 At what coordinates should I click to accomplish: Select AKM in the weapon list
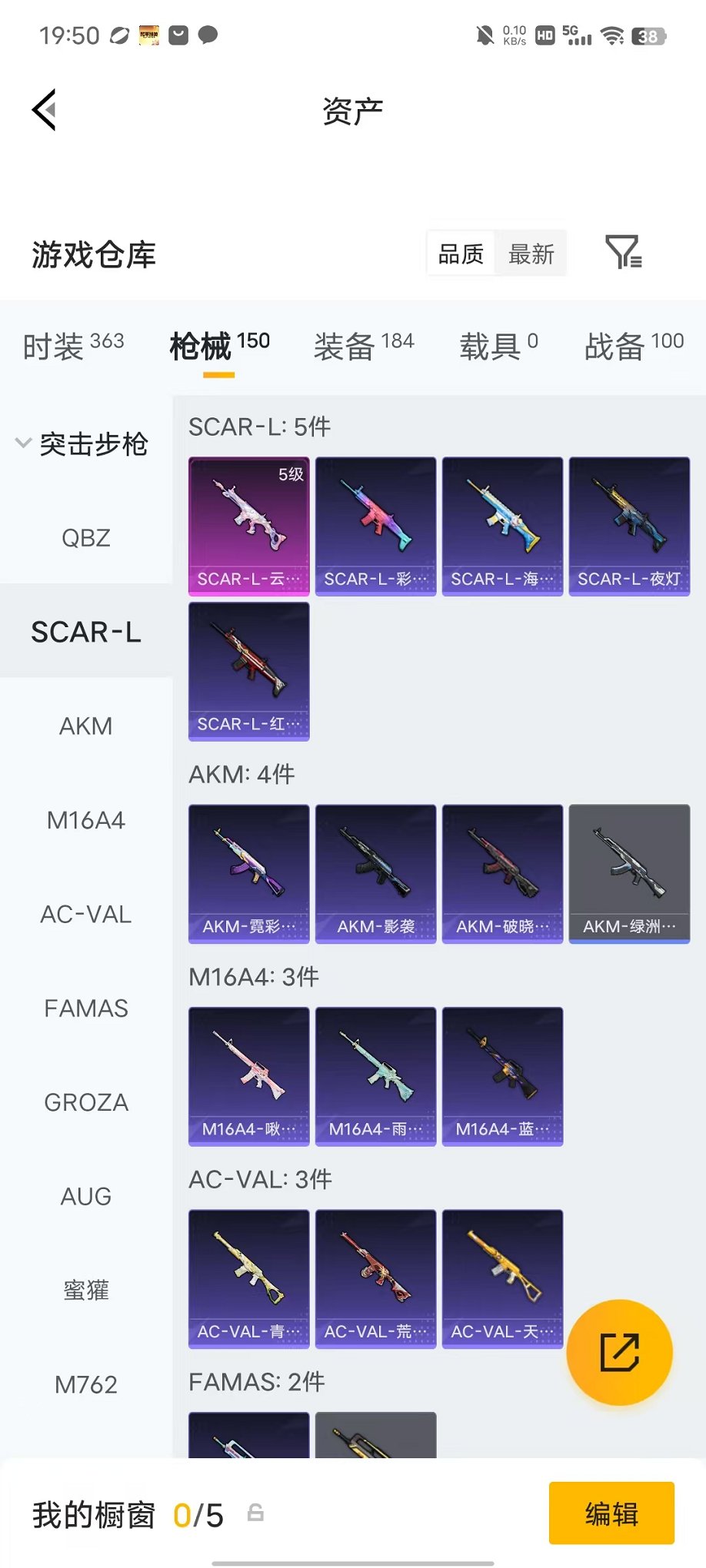point(86,726)
